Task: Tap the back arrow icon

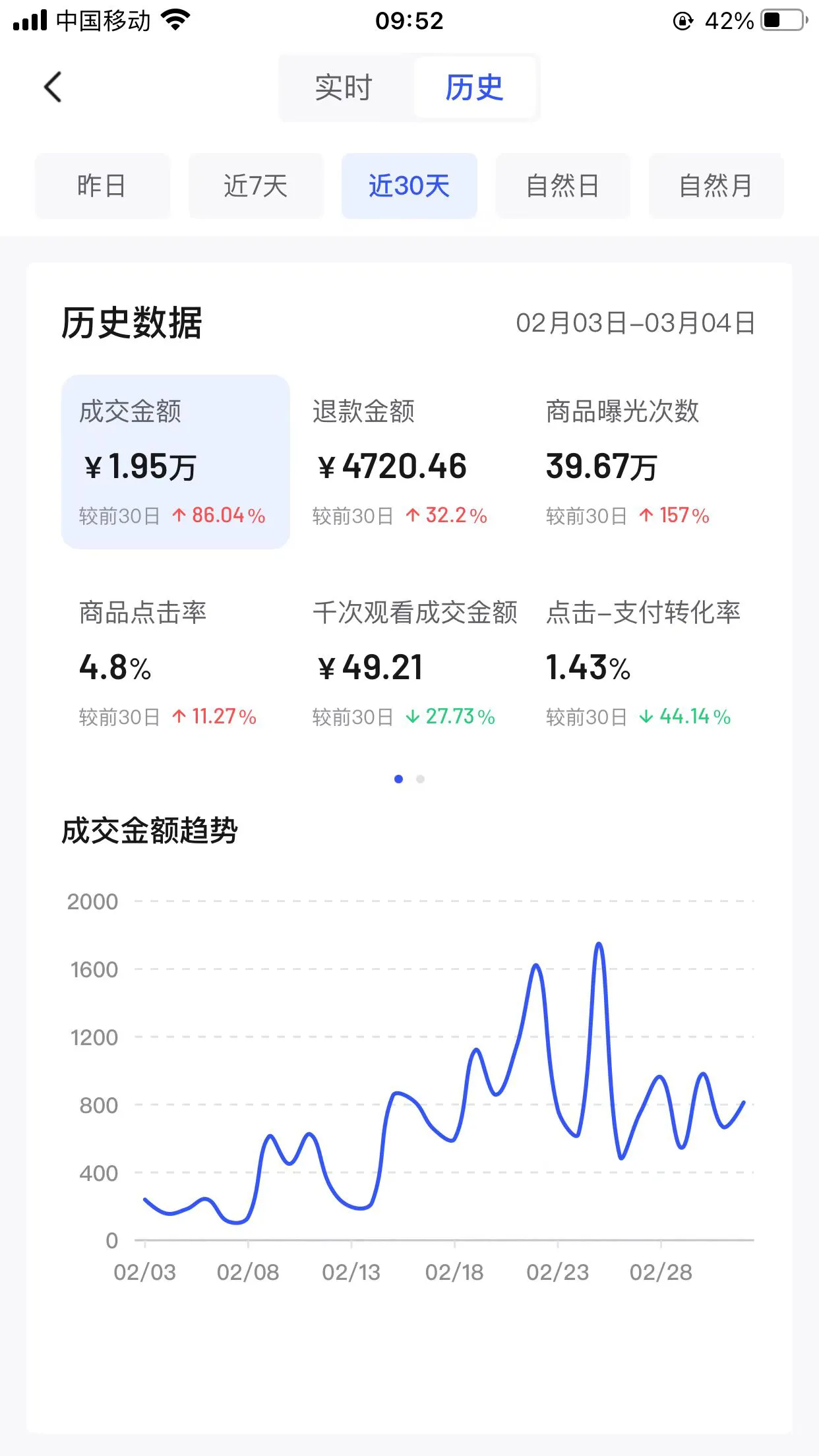Action: pyautogui.click(x=52, y=86)
